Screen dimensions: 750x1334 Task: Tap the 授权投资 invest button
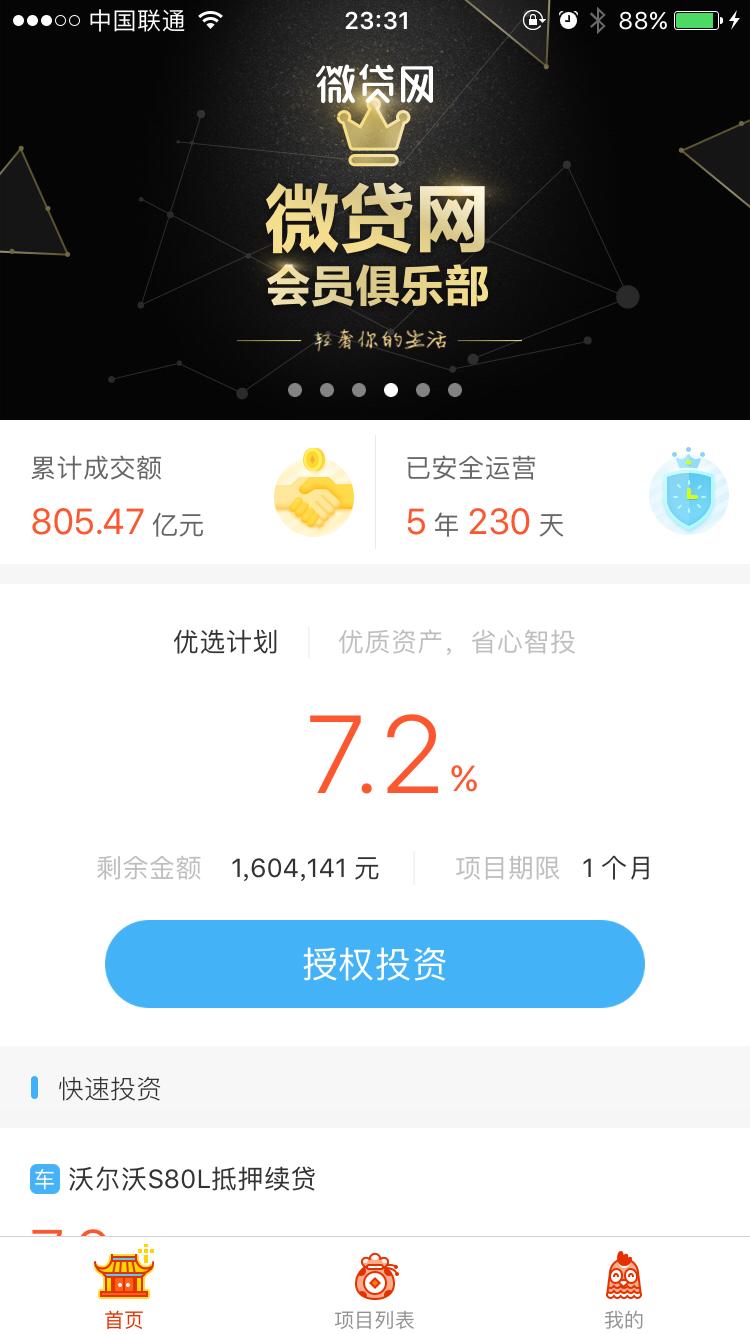375,963
